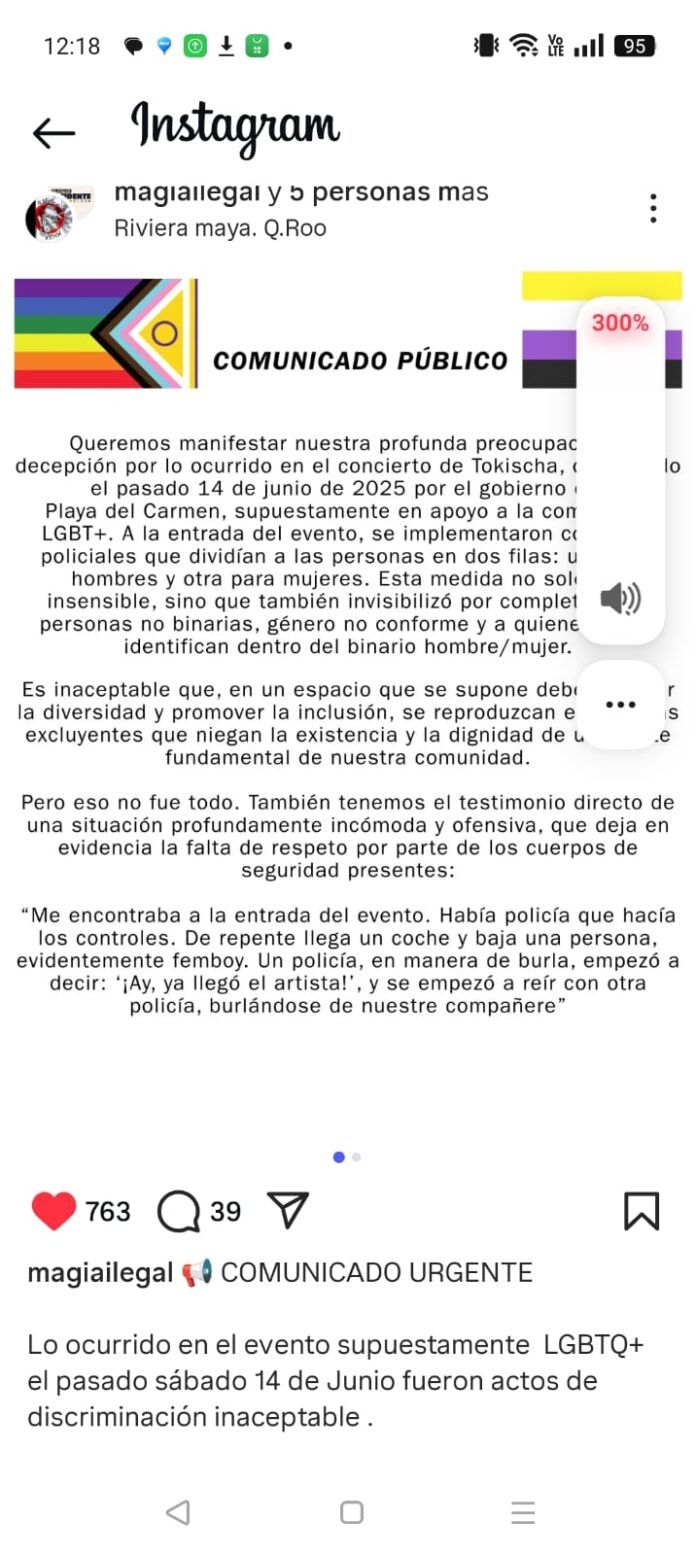Save the post with the bookmark icon

click(641, 1211)
